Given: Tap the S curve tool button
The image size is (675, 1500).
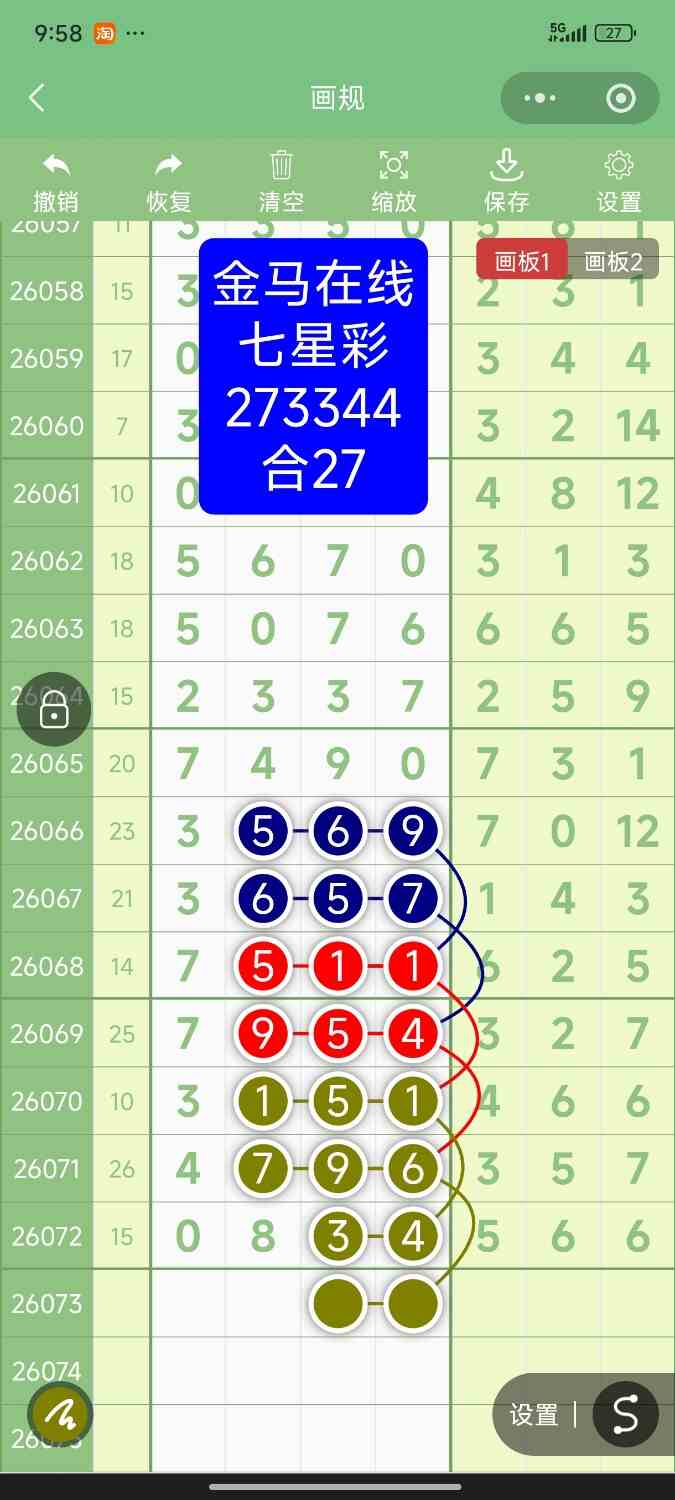Looking at the screenshot, I should coord(625,1414).
